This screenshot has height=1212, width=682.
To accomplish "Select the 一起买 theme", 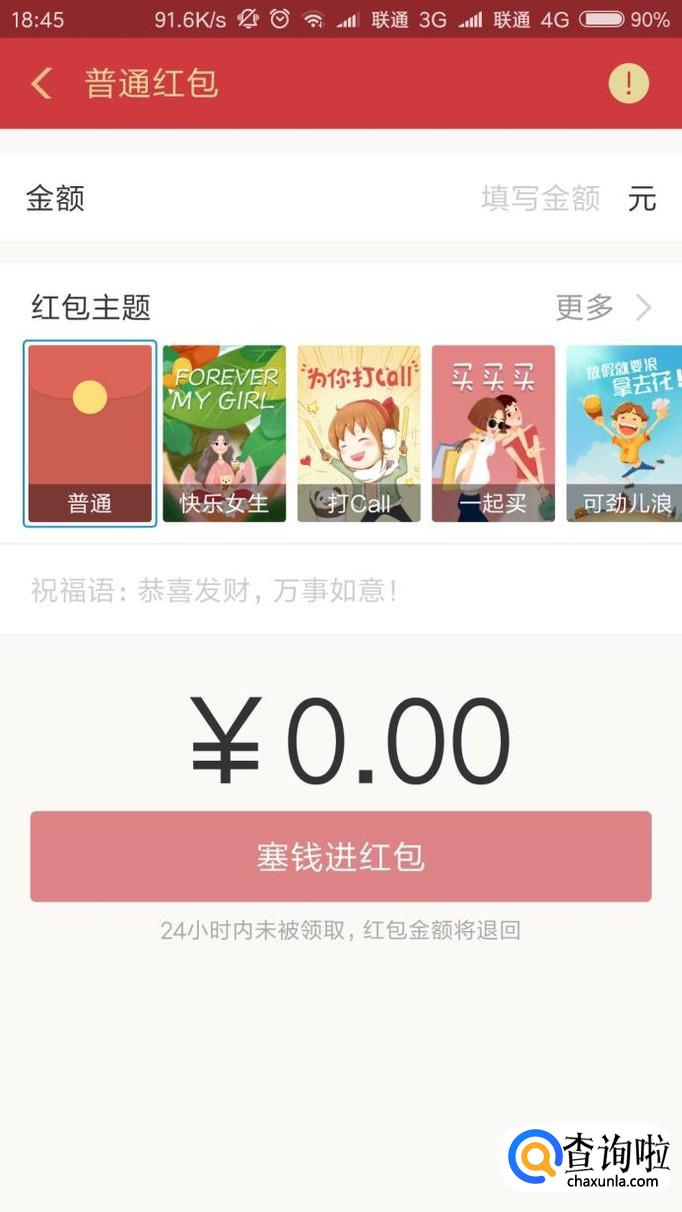I will 493,433.
